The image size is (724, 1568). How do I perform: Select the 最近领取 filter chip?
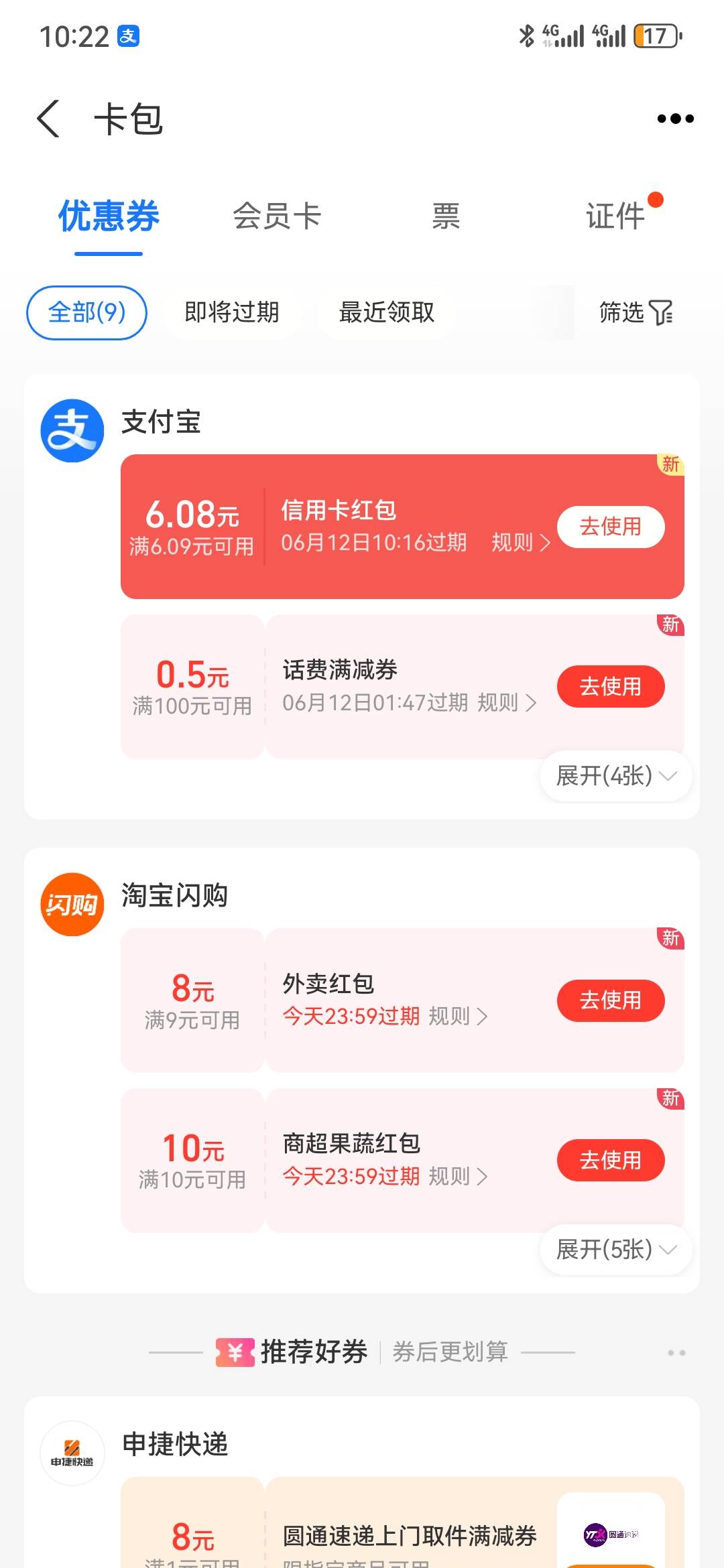coord(387,312)
